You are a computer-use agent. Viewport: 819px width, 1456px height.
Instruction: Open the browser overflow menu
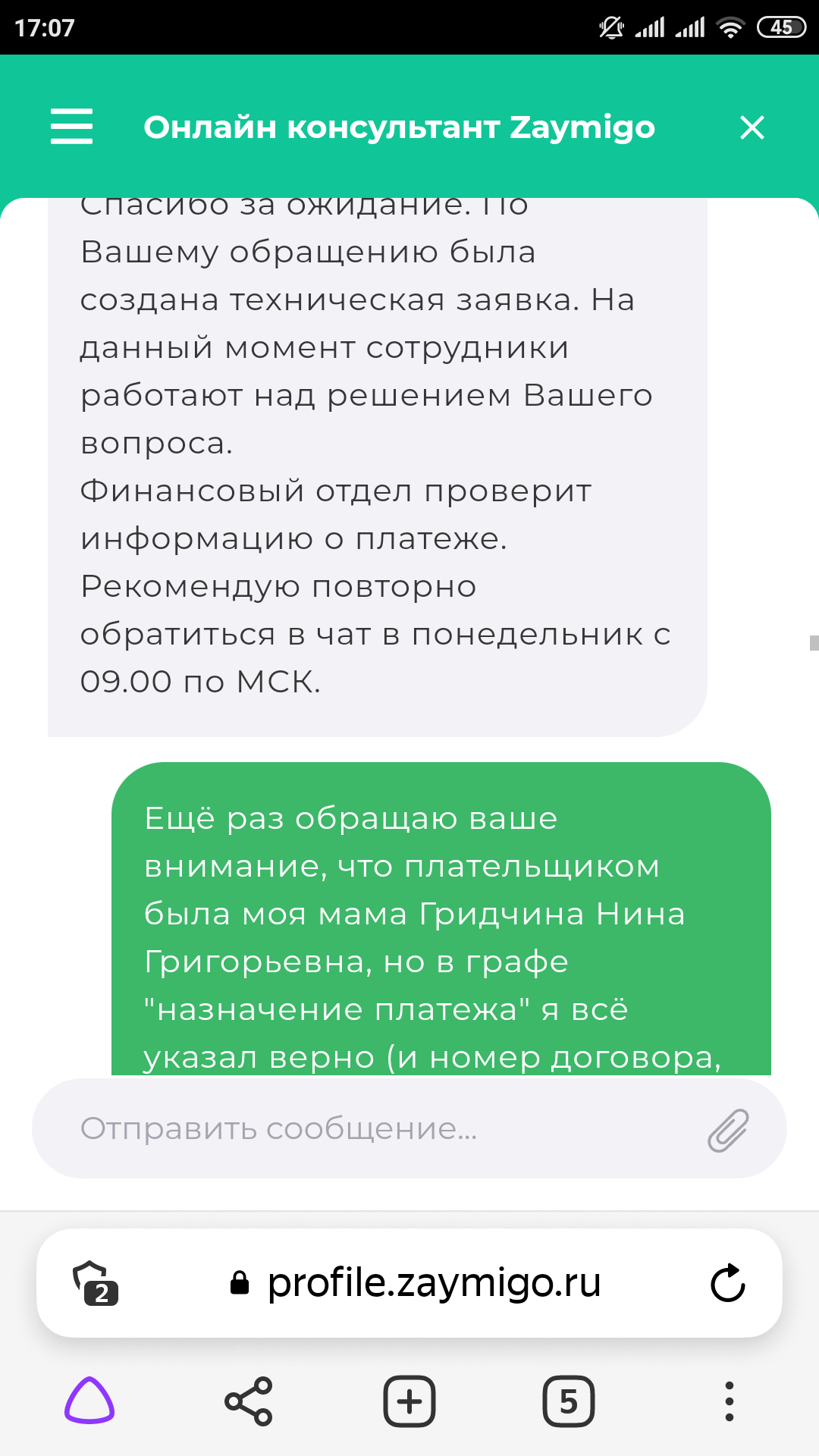click(729, 1401)
